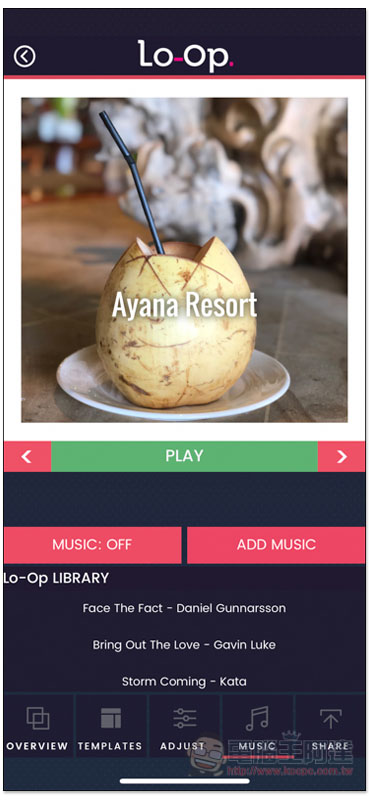Choose Bring Out The Love by Gavin Luke
This screenshot has height=800, width=369.
(x=184, y=644)
